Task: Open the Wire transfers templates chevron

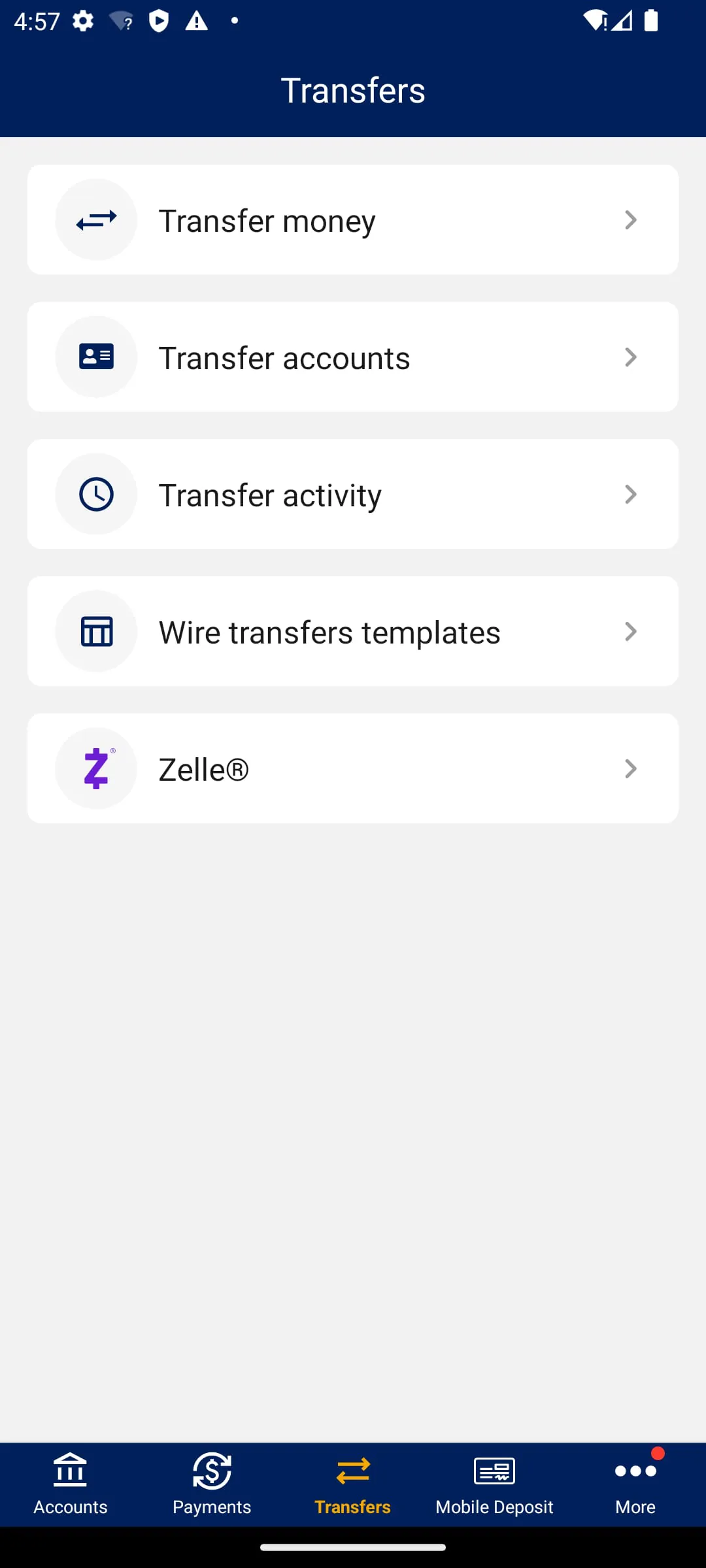Action: [x=630, y=631]
